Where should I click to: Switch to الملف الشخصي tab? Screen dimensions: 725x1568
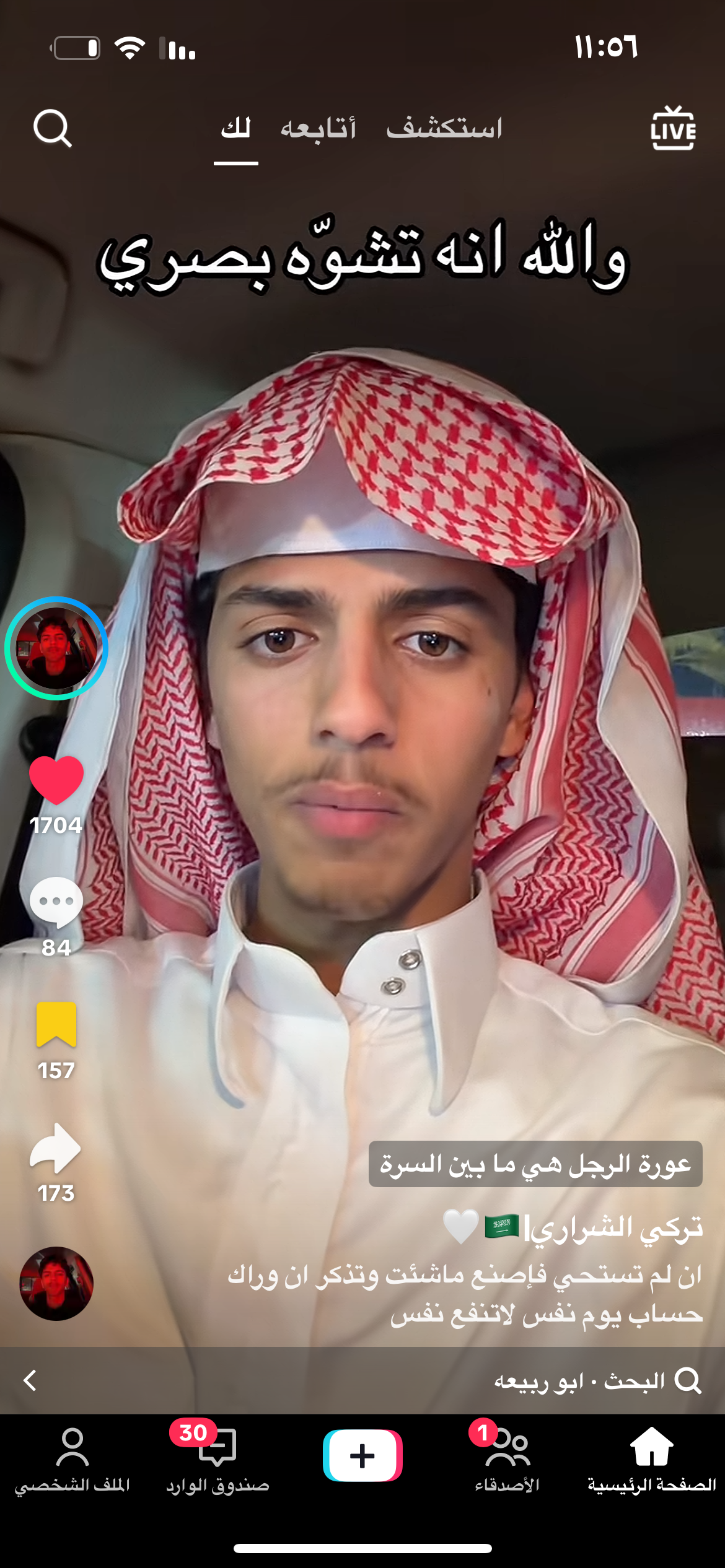pos(72,1459)
